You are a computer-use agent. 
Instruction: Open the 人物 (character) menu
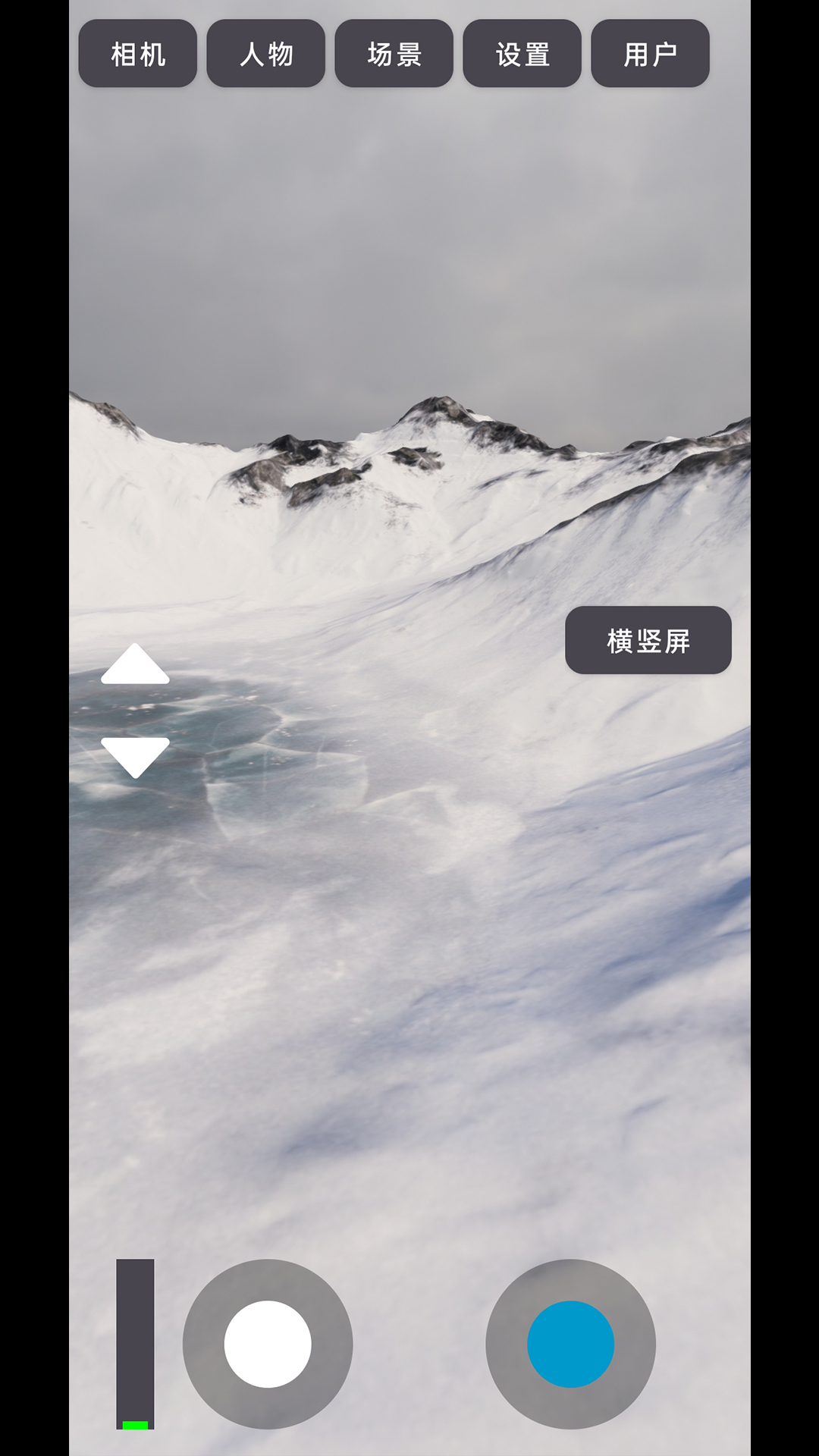coord(265,54)
